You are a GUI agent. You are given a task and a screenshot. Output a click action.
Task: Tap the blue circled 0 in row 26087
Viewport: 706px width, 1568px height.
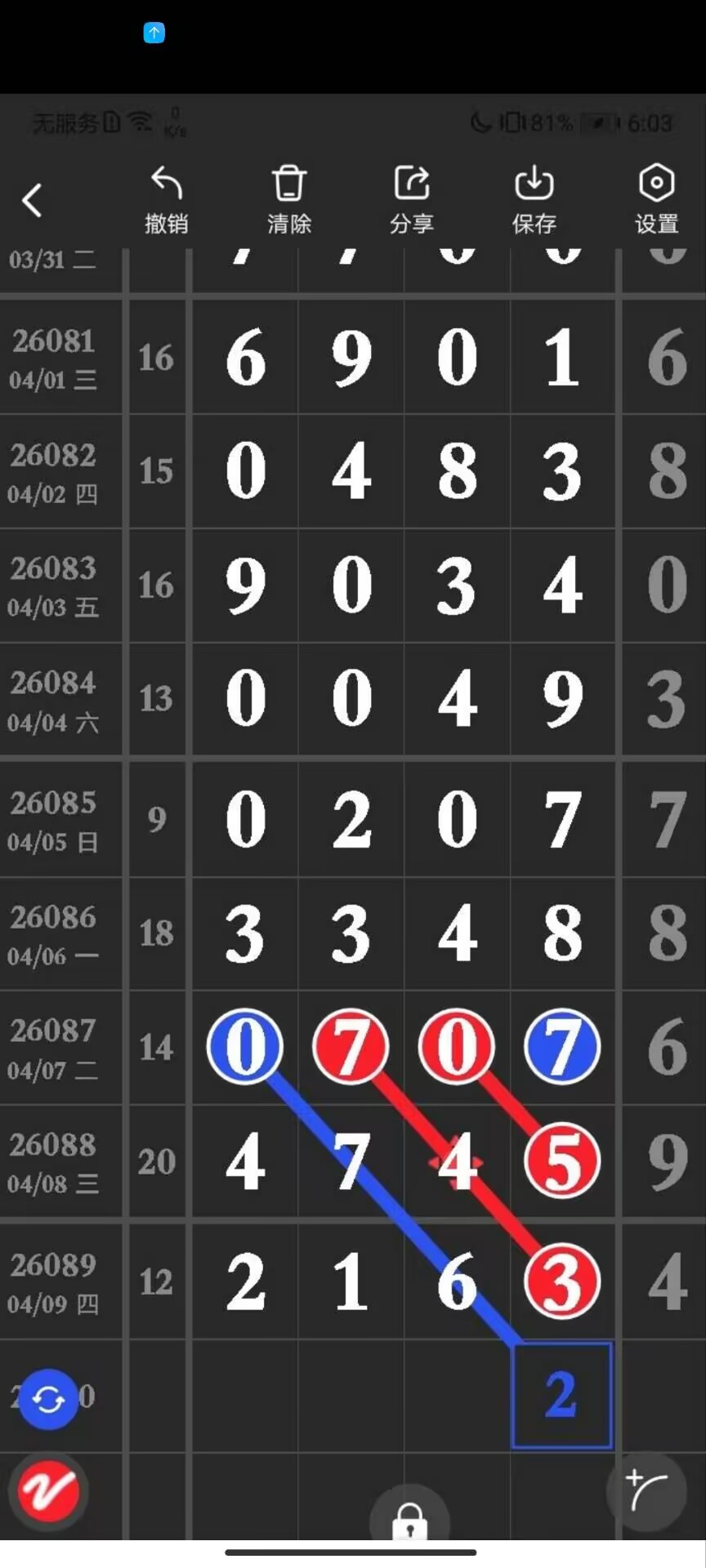[245, 1048]
